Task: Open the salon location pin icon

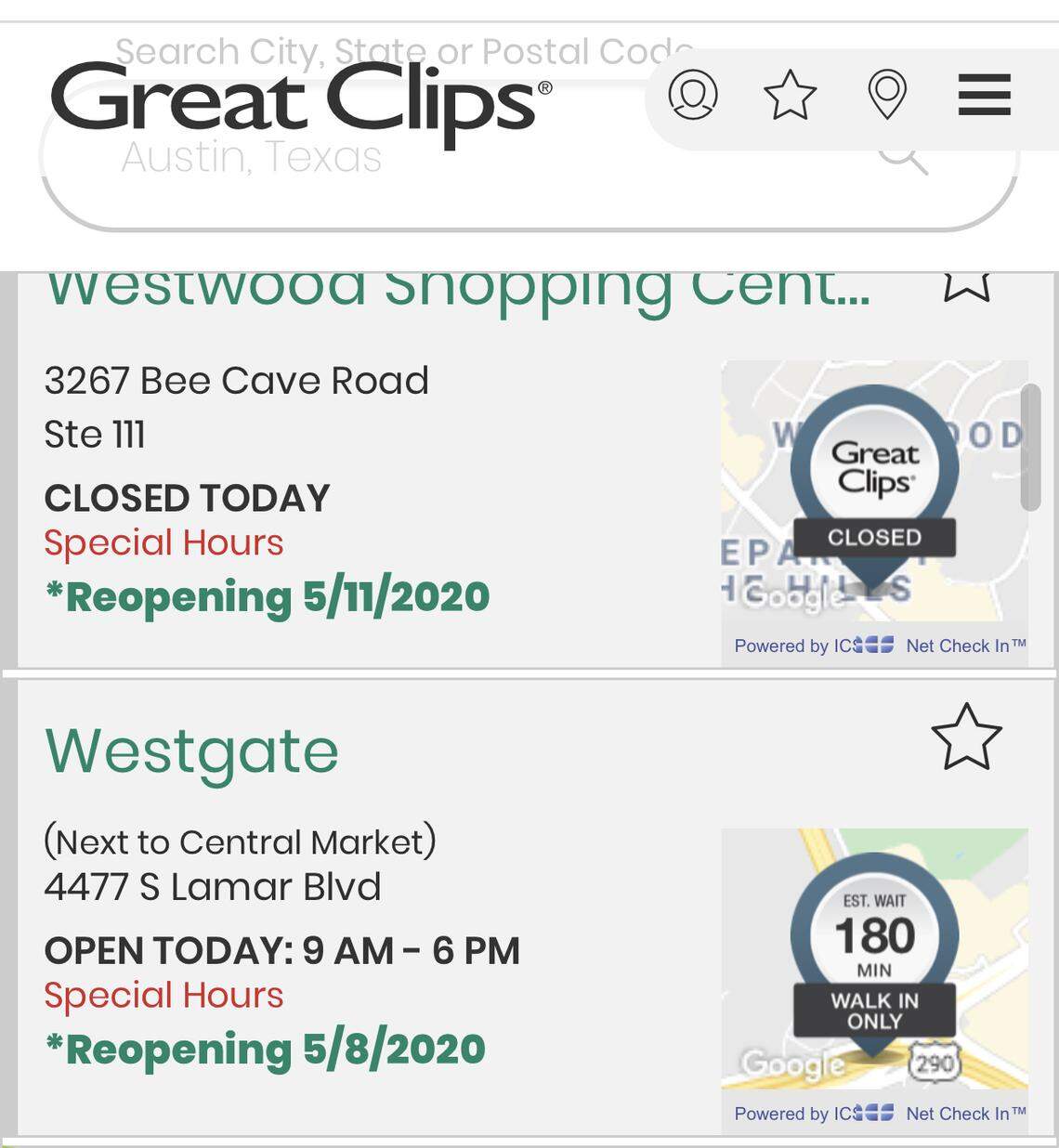Action: (x=886, y=95)
